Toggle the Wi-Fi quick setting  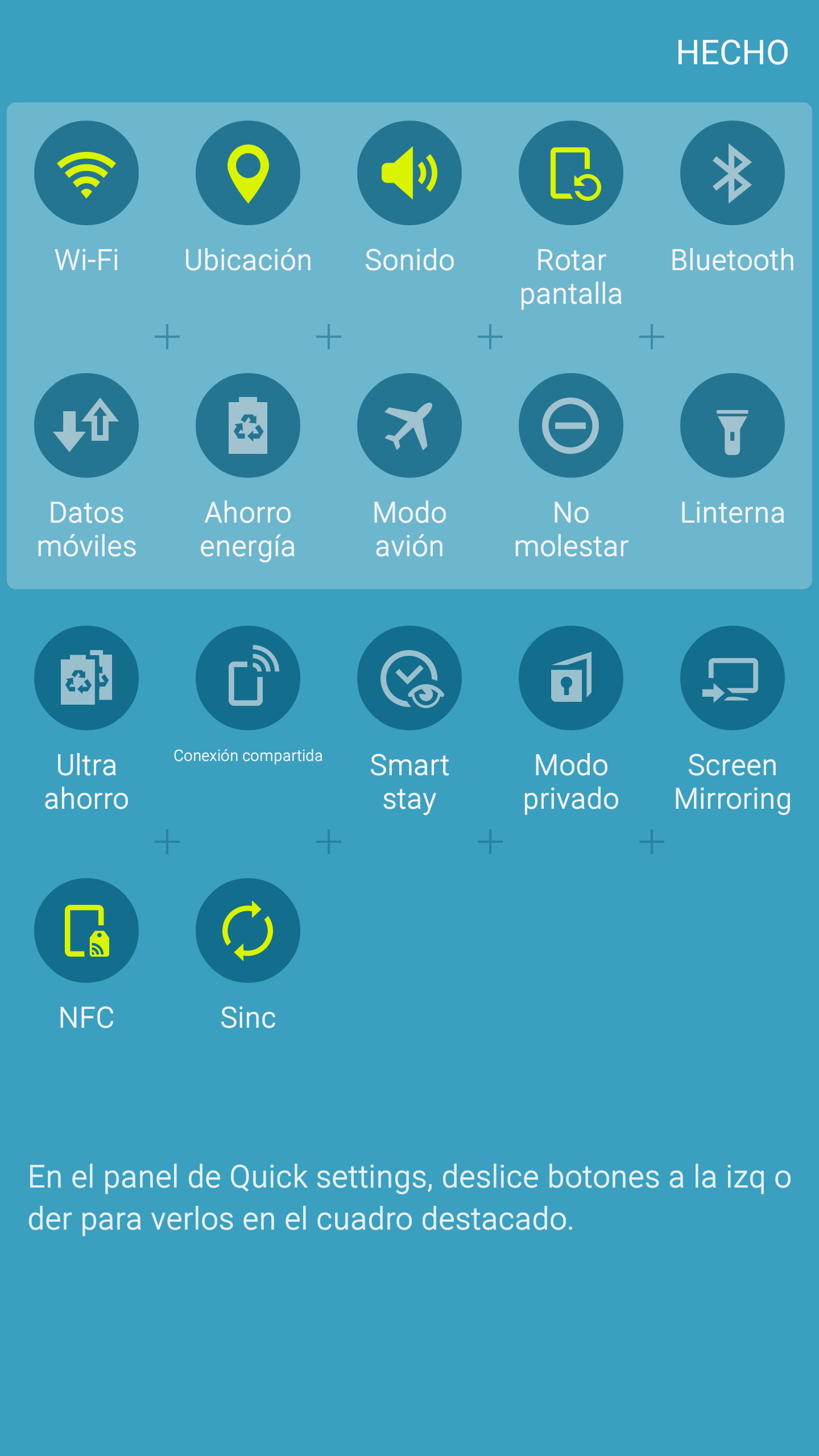click(86, 173)
